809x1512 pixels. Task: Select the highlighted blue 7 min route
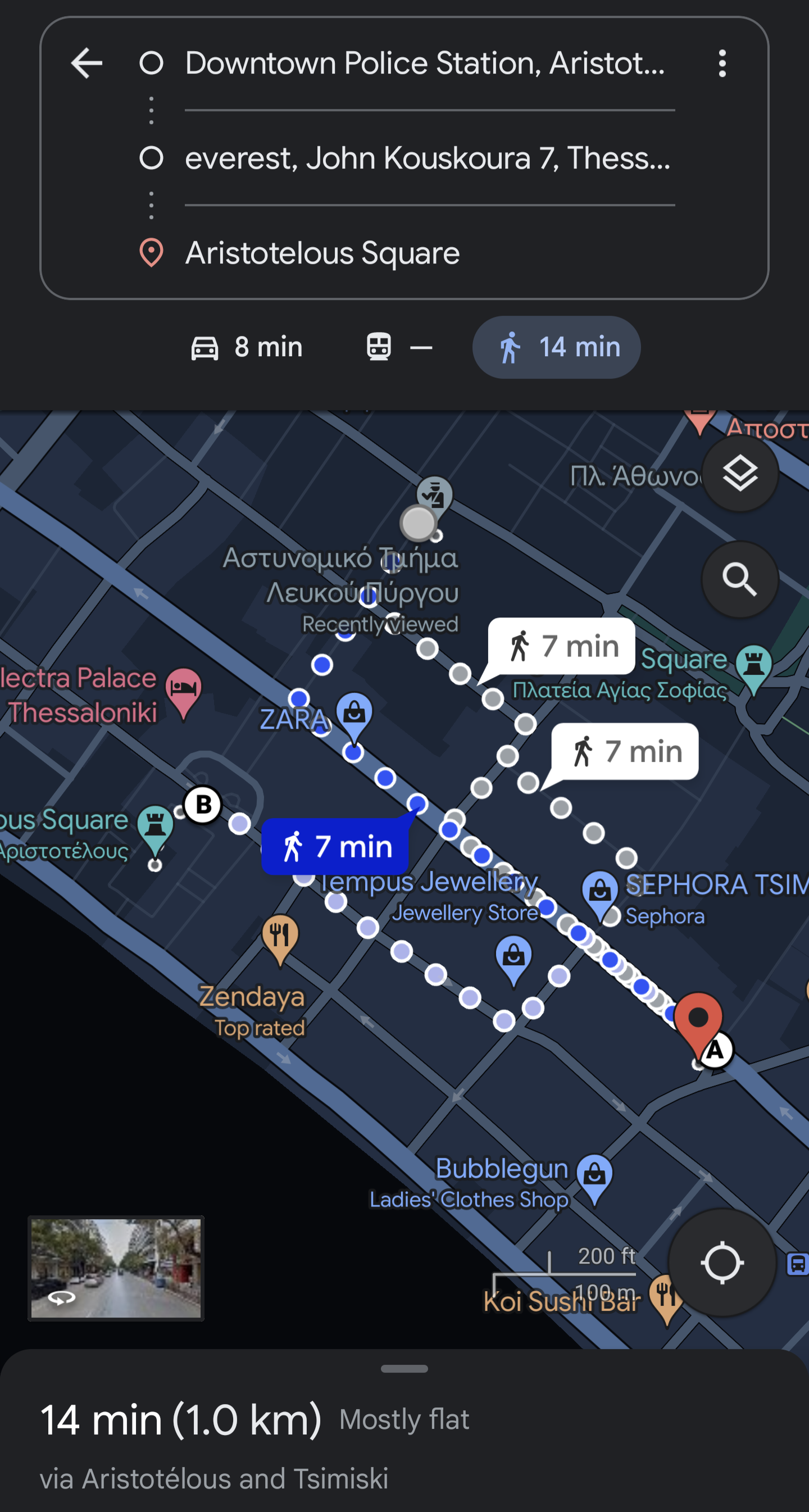coord(335,846)
